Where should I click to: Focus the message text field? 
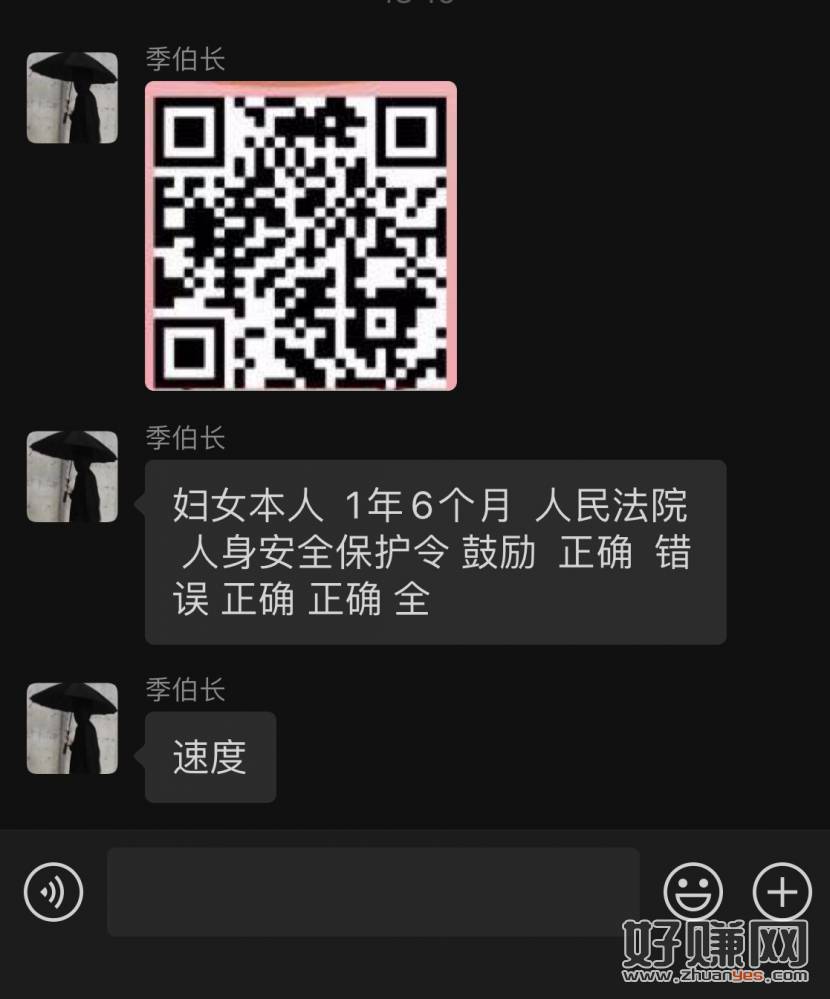click(372, 891)
